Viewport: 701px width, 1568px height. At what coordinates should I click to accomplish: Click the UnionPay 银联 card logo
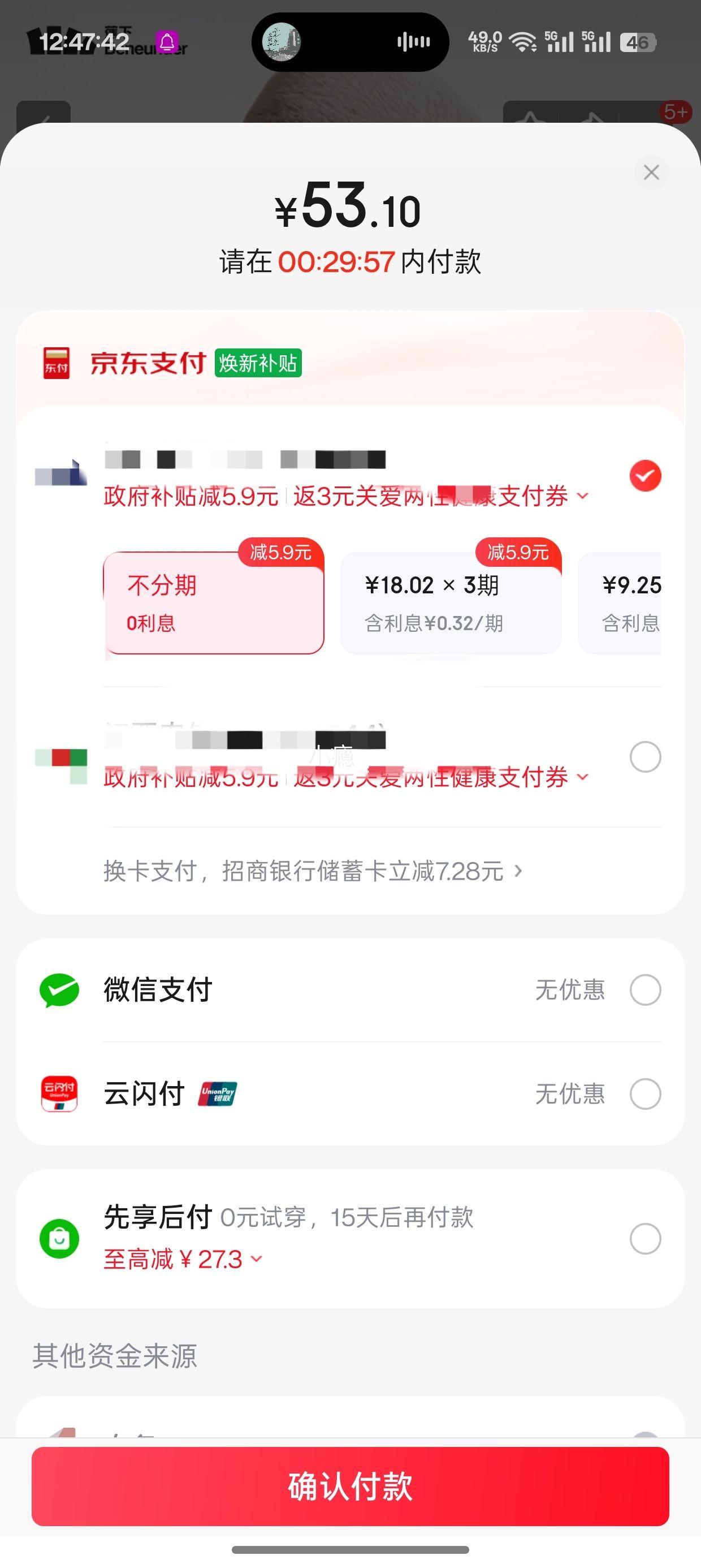click(218, 1095)
